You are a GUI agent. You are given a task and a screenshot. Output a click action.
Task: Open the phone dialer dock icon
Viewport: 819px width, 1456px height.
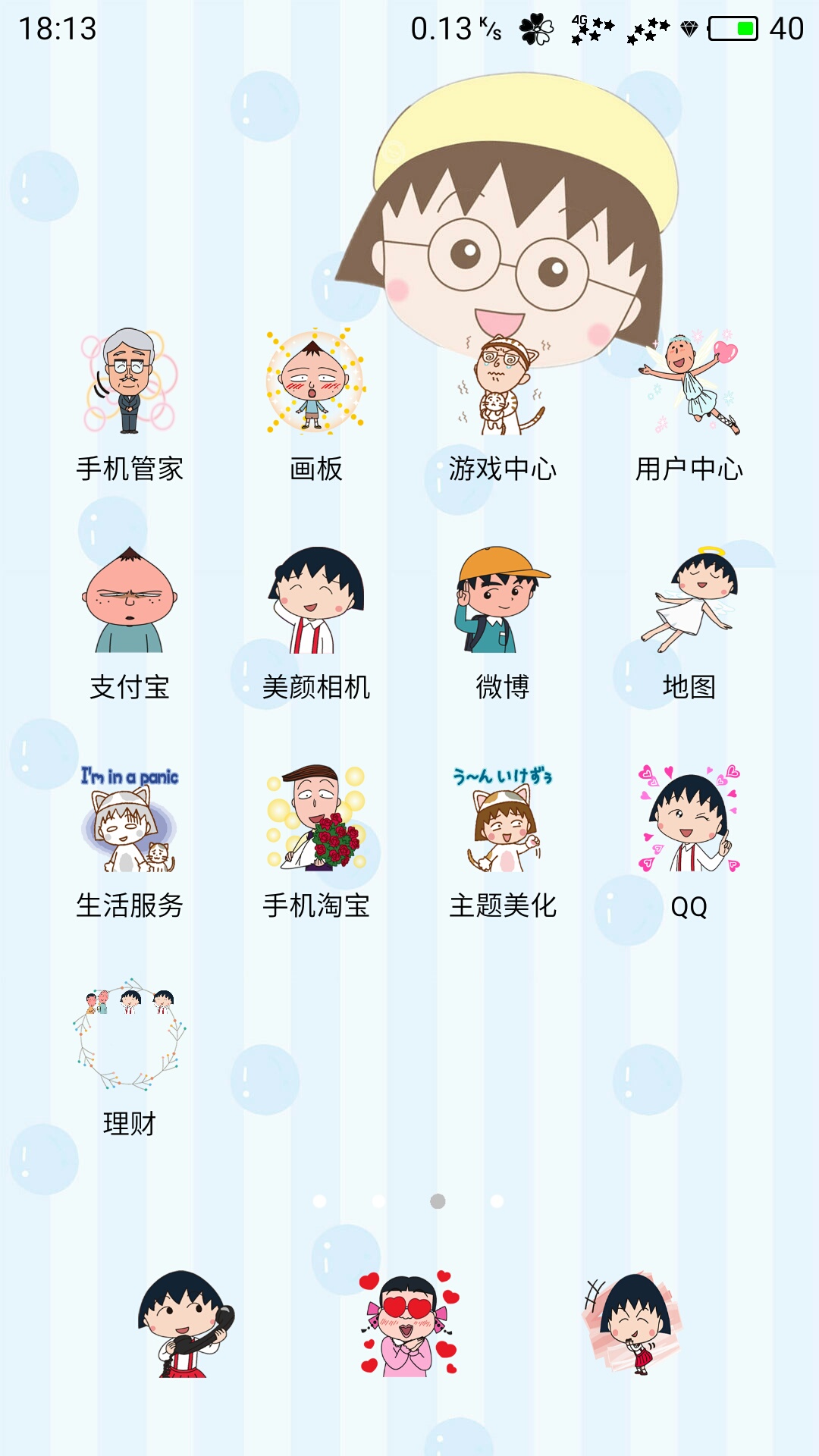click(x=186, y=1324)
